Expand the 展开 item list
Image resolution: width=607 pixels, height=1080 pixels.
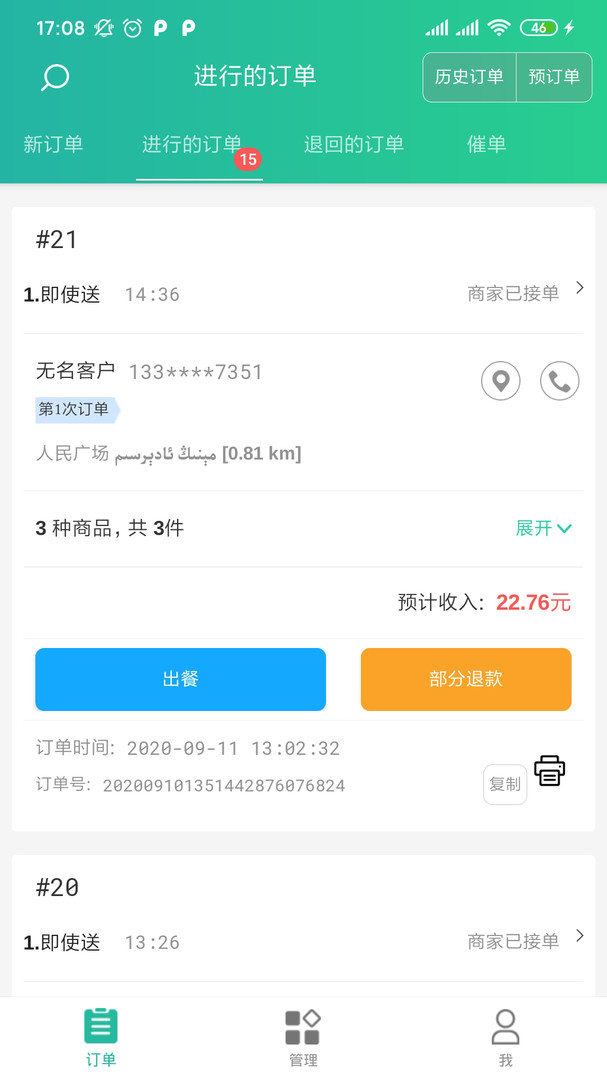point(543,528)
